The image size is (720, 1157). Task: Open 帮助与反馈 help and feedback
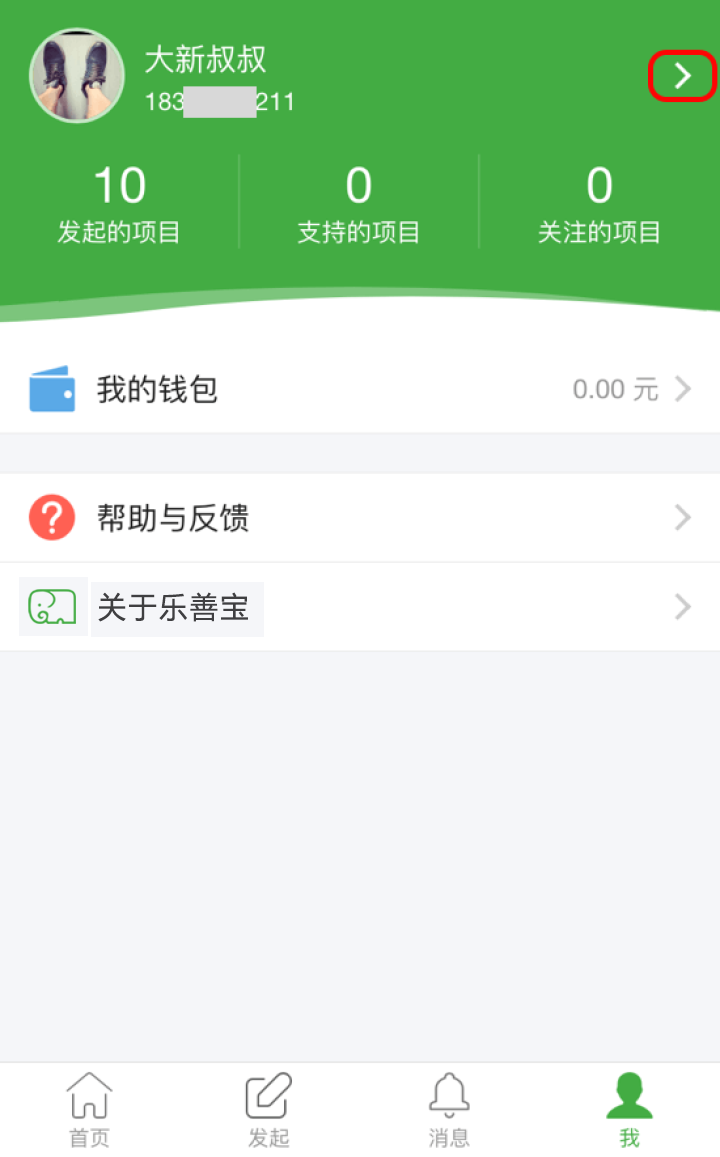360,518
